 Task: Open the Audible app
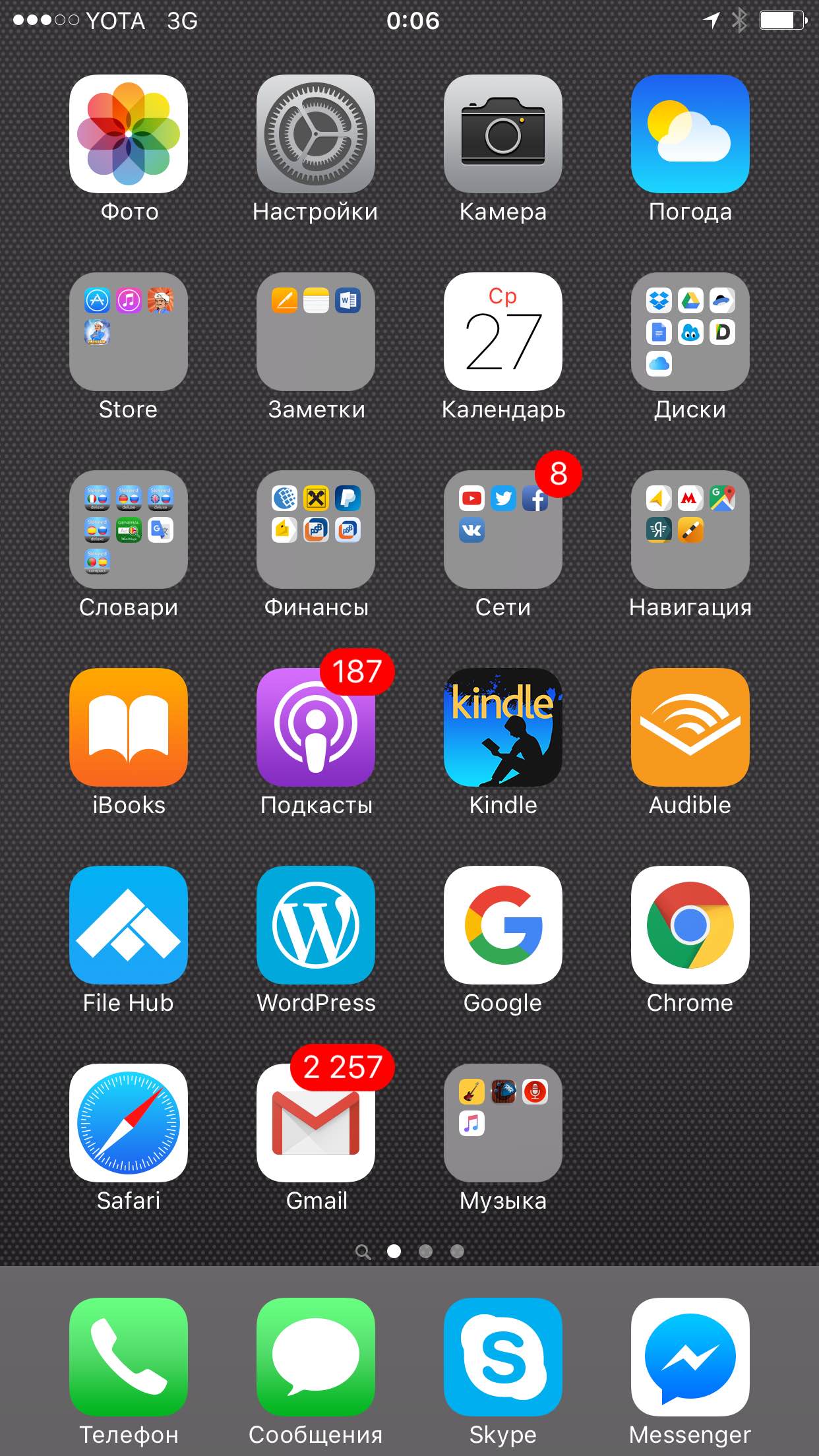click(x=690, y=727)
